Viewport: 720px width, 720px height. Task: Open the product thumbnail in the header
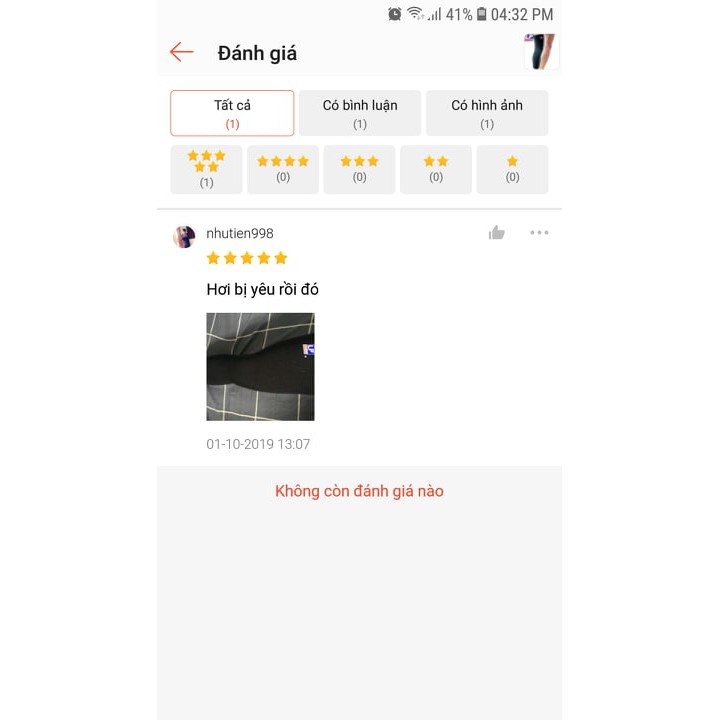(x=541, y=52)
